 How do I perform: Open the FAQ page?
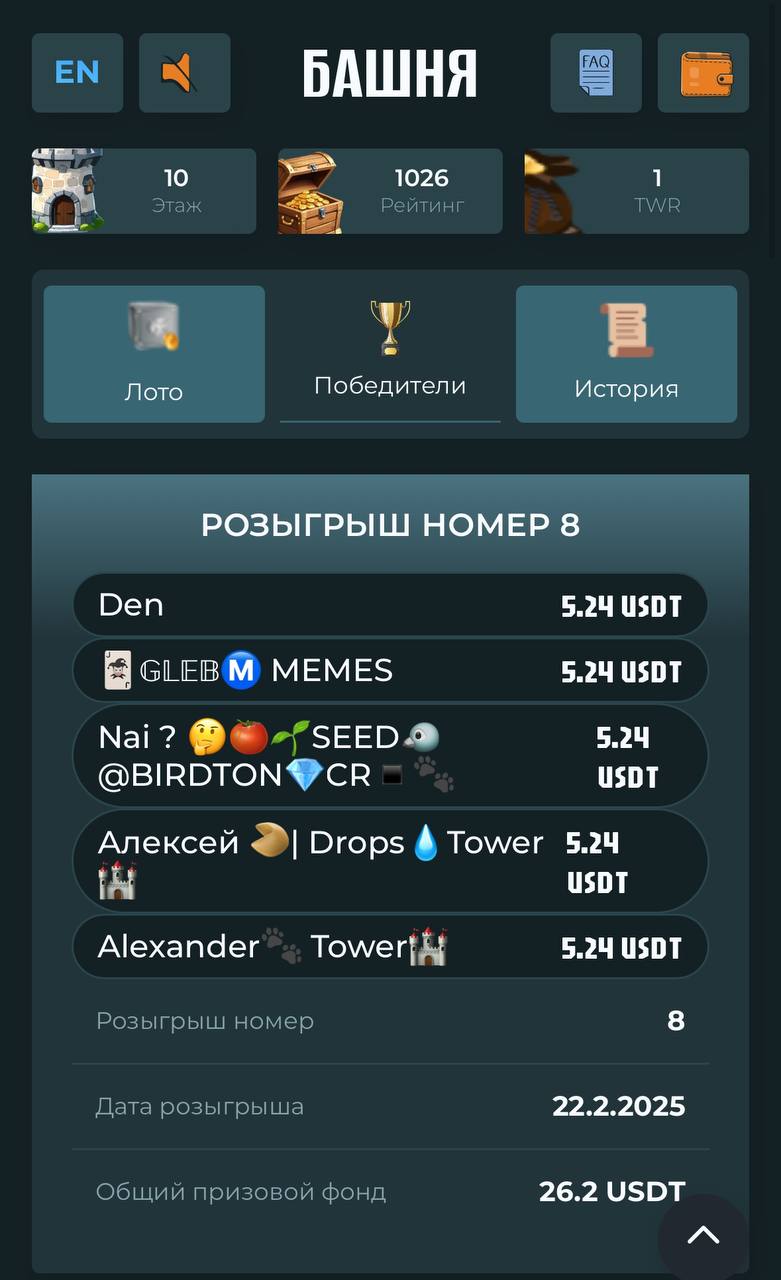pos(596,73)
